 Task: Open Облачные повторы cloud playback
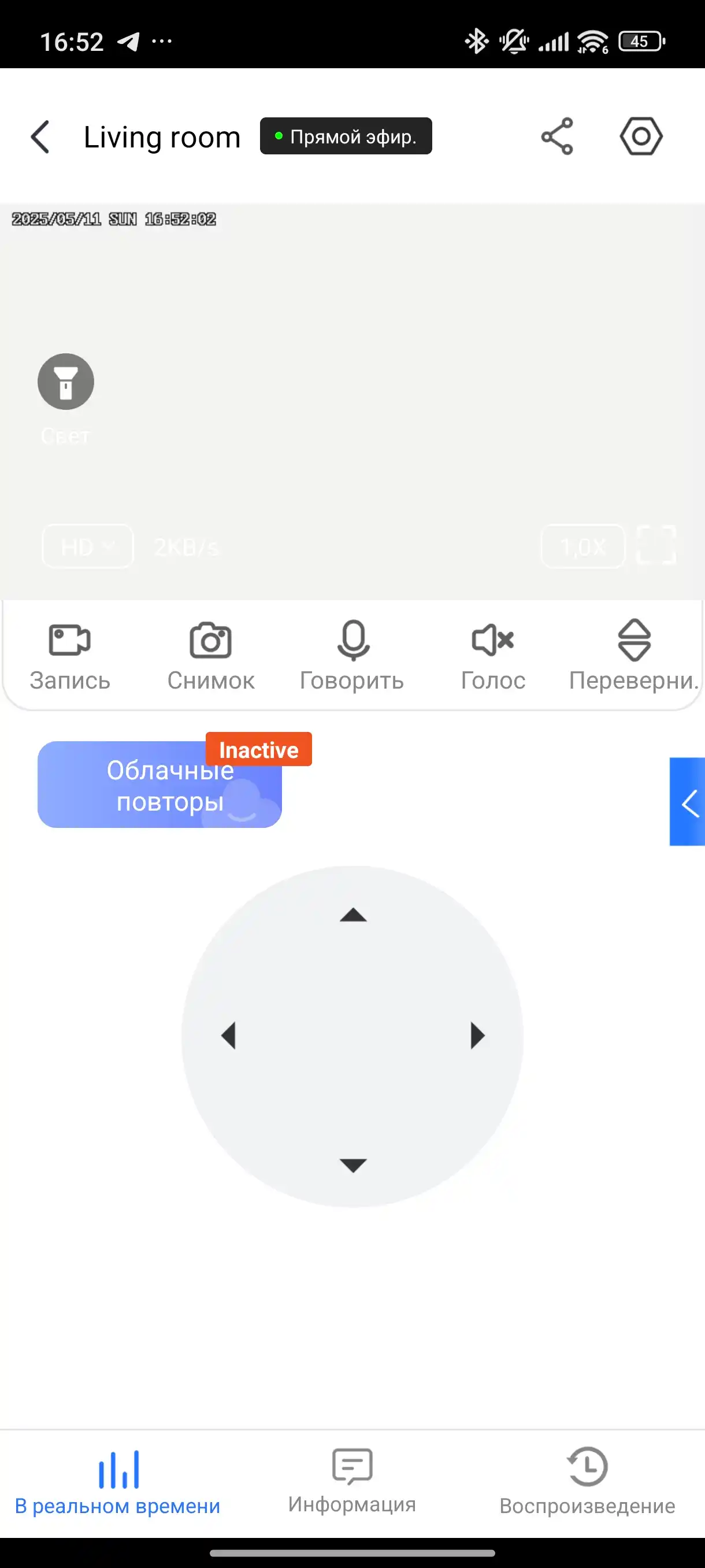pyautogui.click(x=160, y=785)
